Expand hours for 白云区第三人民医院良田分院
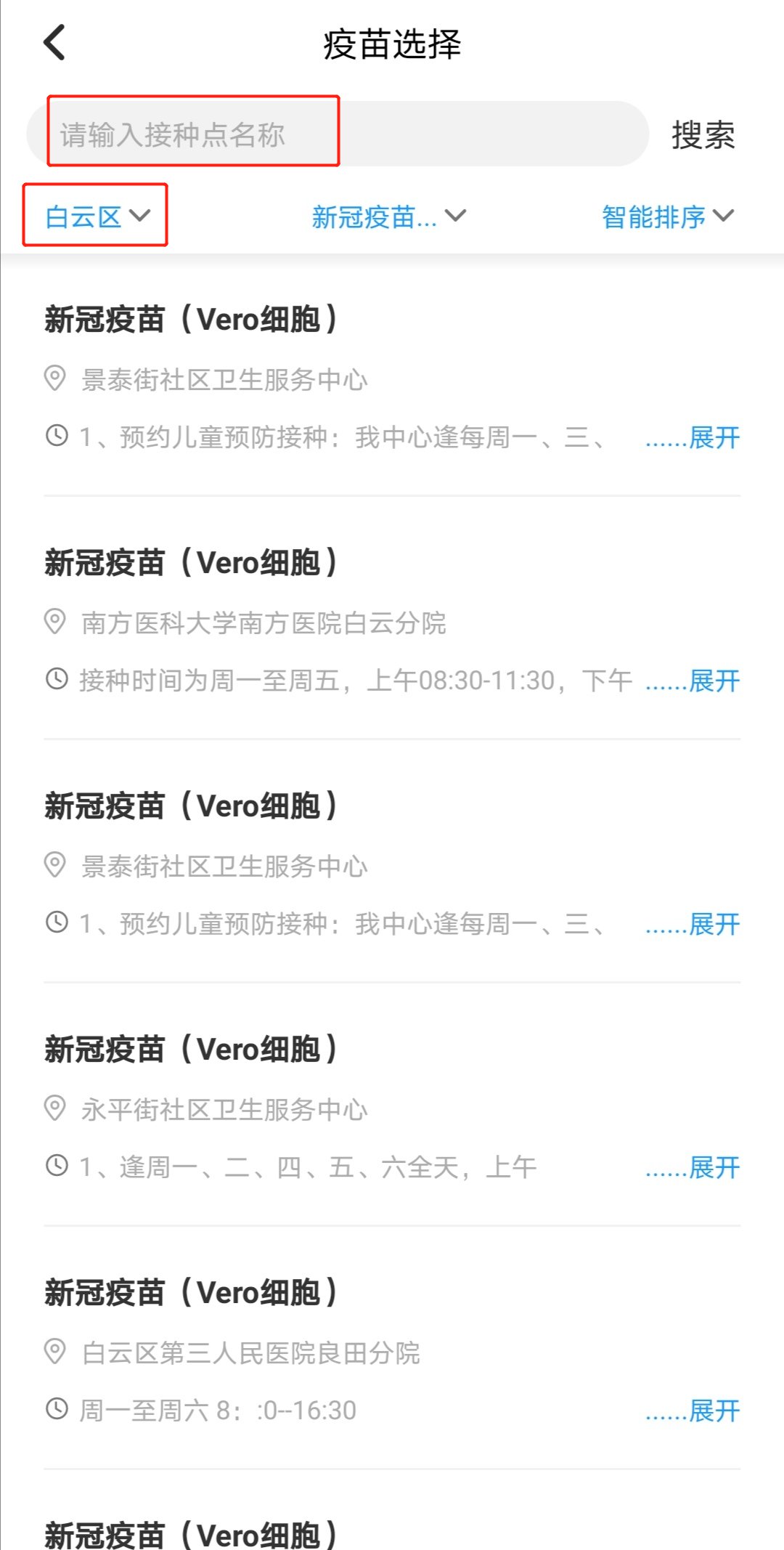Image resolution: width=784 pixels, height=1550 pixels. [693, 1411]
